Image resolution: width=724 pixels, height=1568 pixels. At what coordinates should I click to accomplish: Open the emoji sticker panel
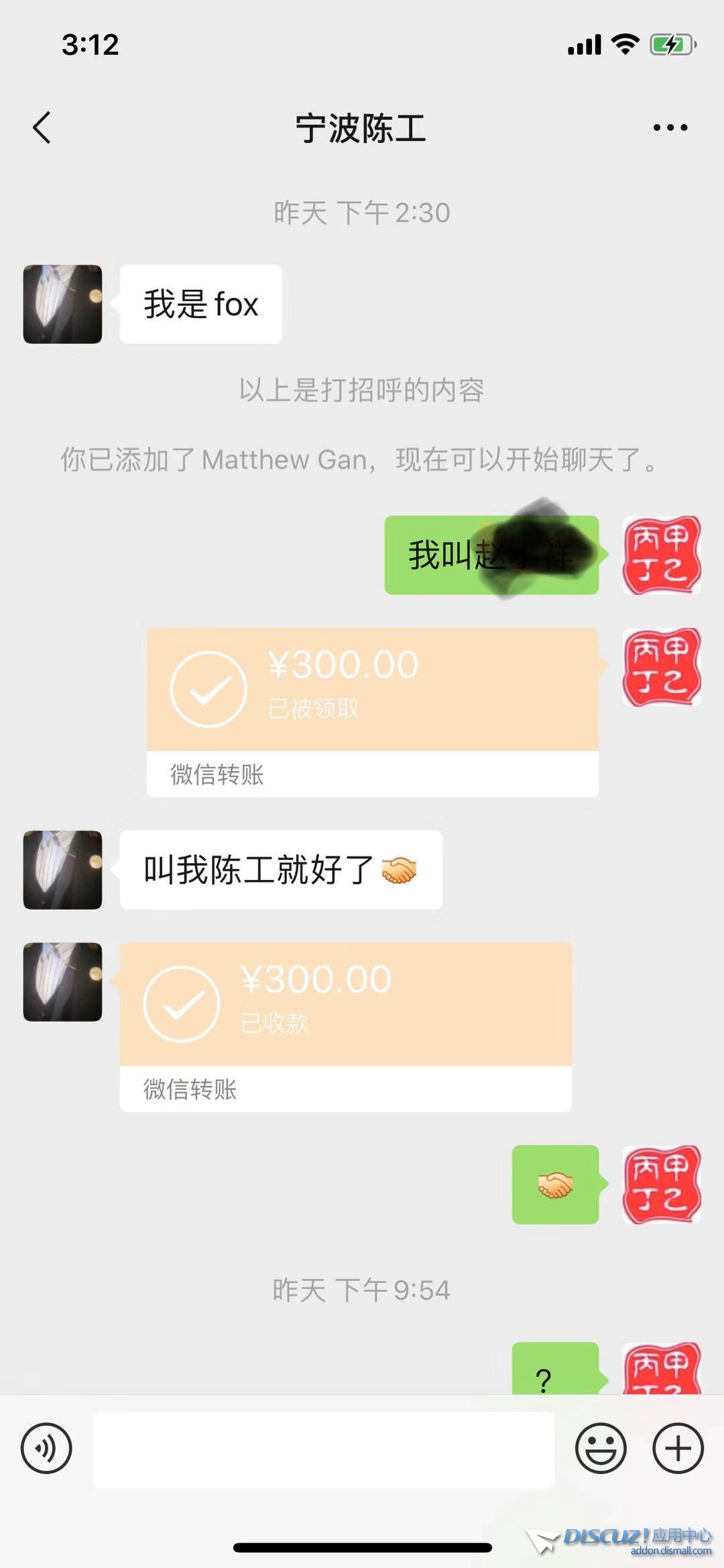[x=601, y=1448]
